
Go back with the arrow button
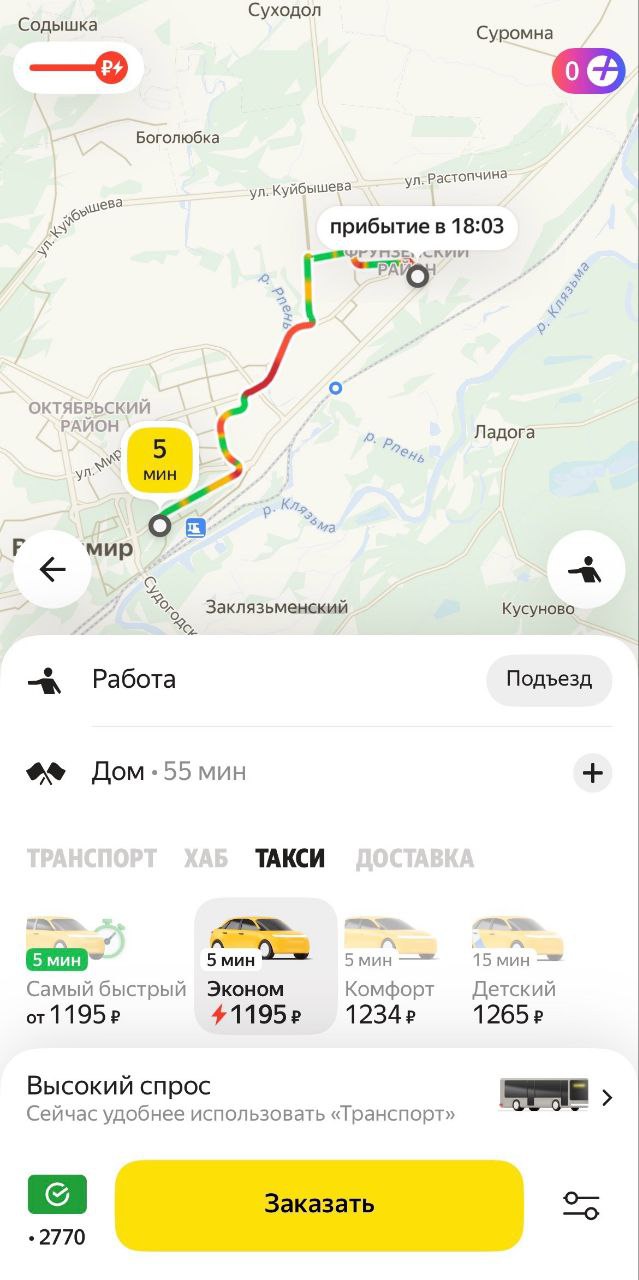click(x=52, y=569)
